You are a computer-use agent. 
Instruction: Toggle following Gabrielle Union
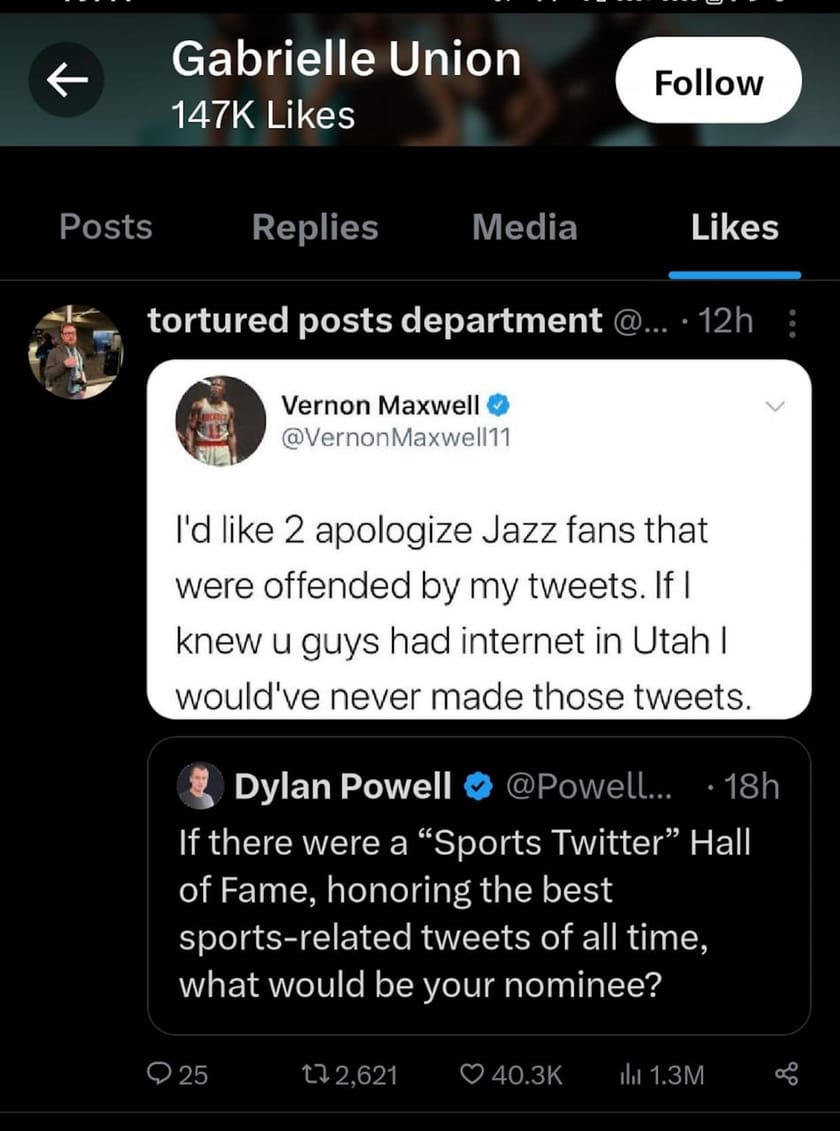tap(708, 81)
